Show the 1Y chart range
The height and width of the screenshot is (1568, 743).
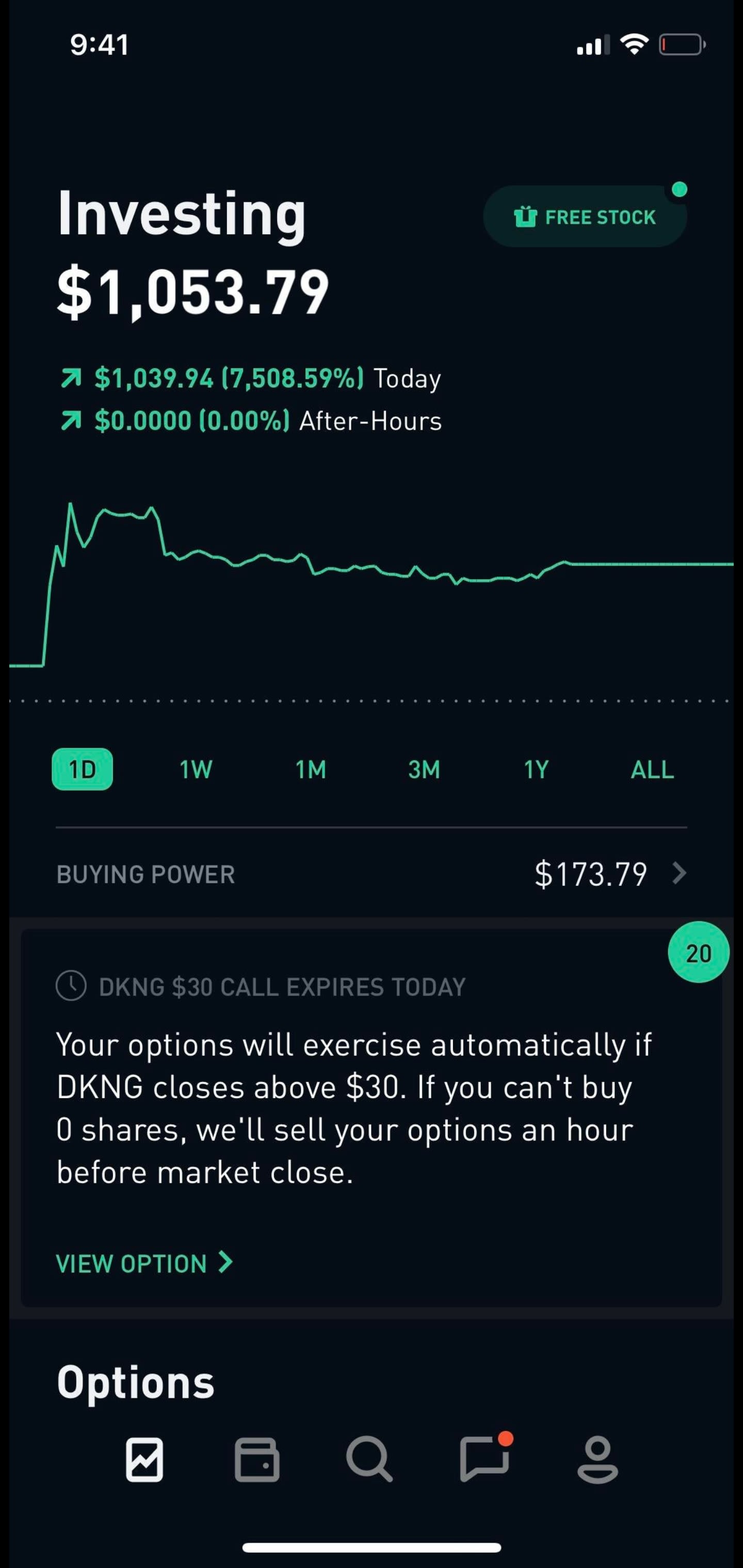(537, 770)
